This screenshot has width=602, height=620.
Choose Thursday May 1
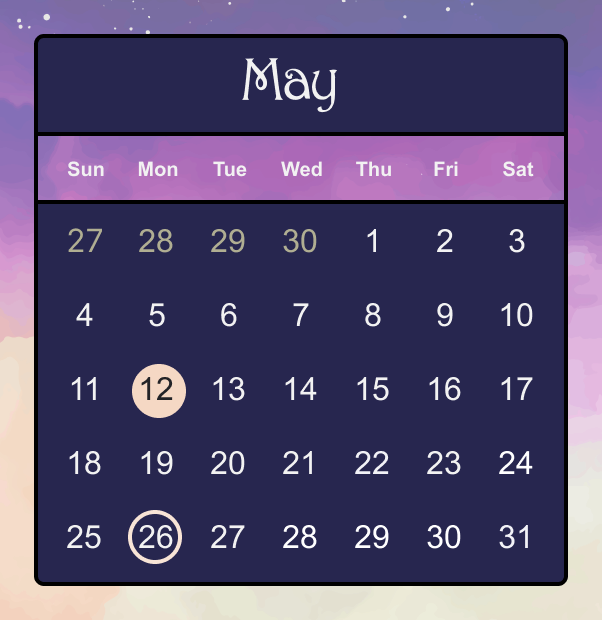[x=372, y=241]
